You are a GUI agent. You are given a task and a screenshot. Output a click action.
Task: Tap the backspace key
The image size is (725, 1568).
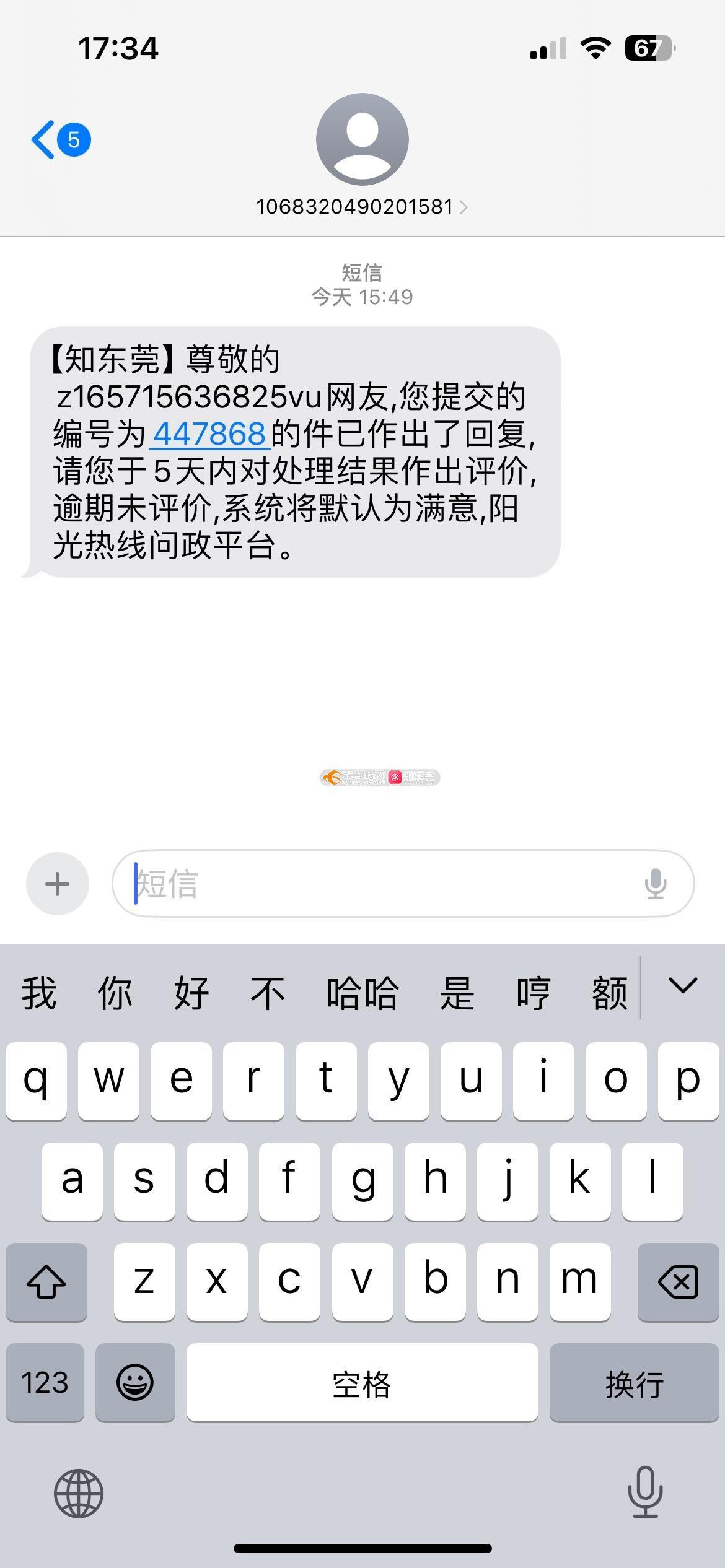(678, 1282)
